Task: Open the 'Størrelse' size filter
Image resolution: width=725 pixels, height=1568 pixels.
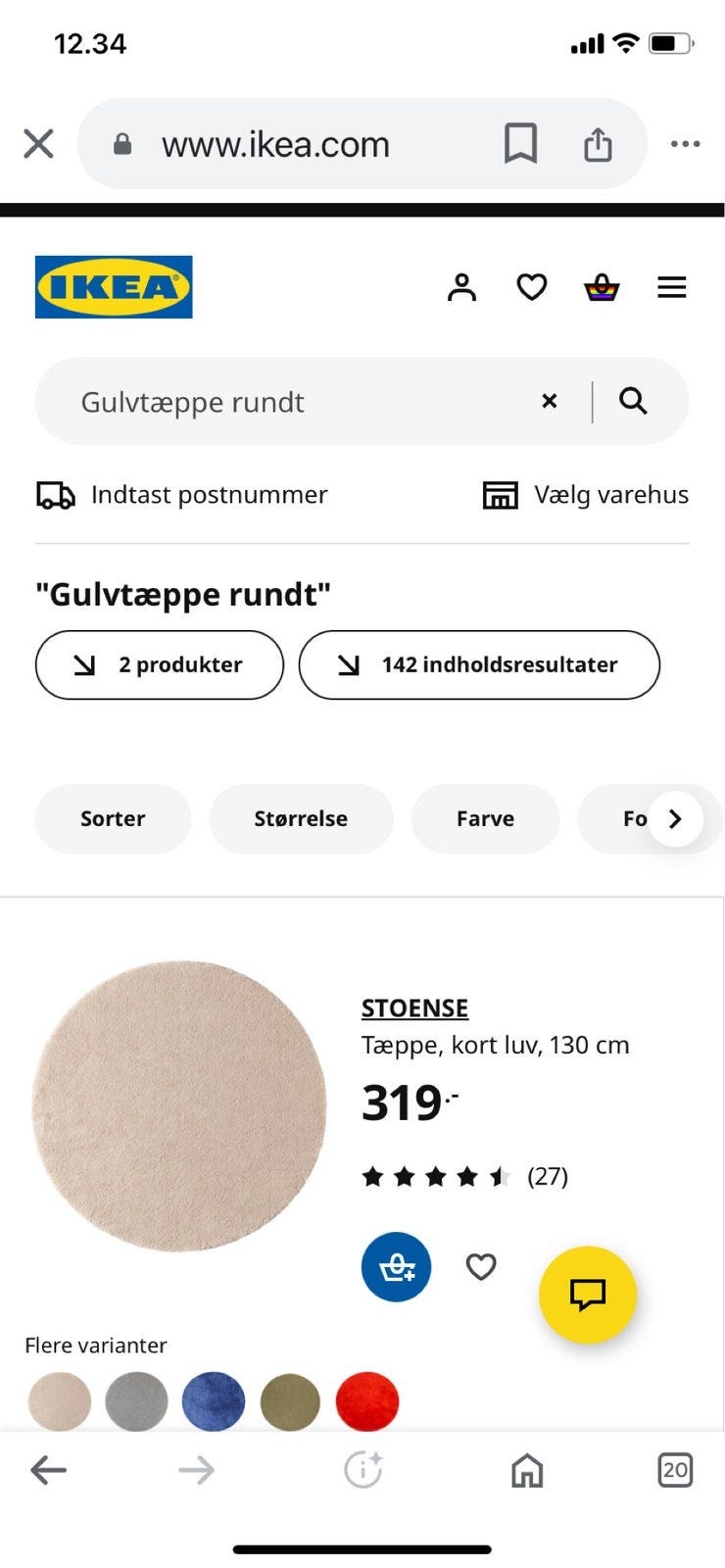Action: [301, 818]
